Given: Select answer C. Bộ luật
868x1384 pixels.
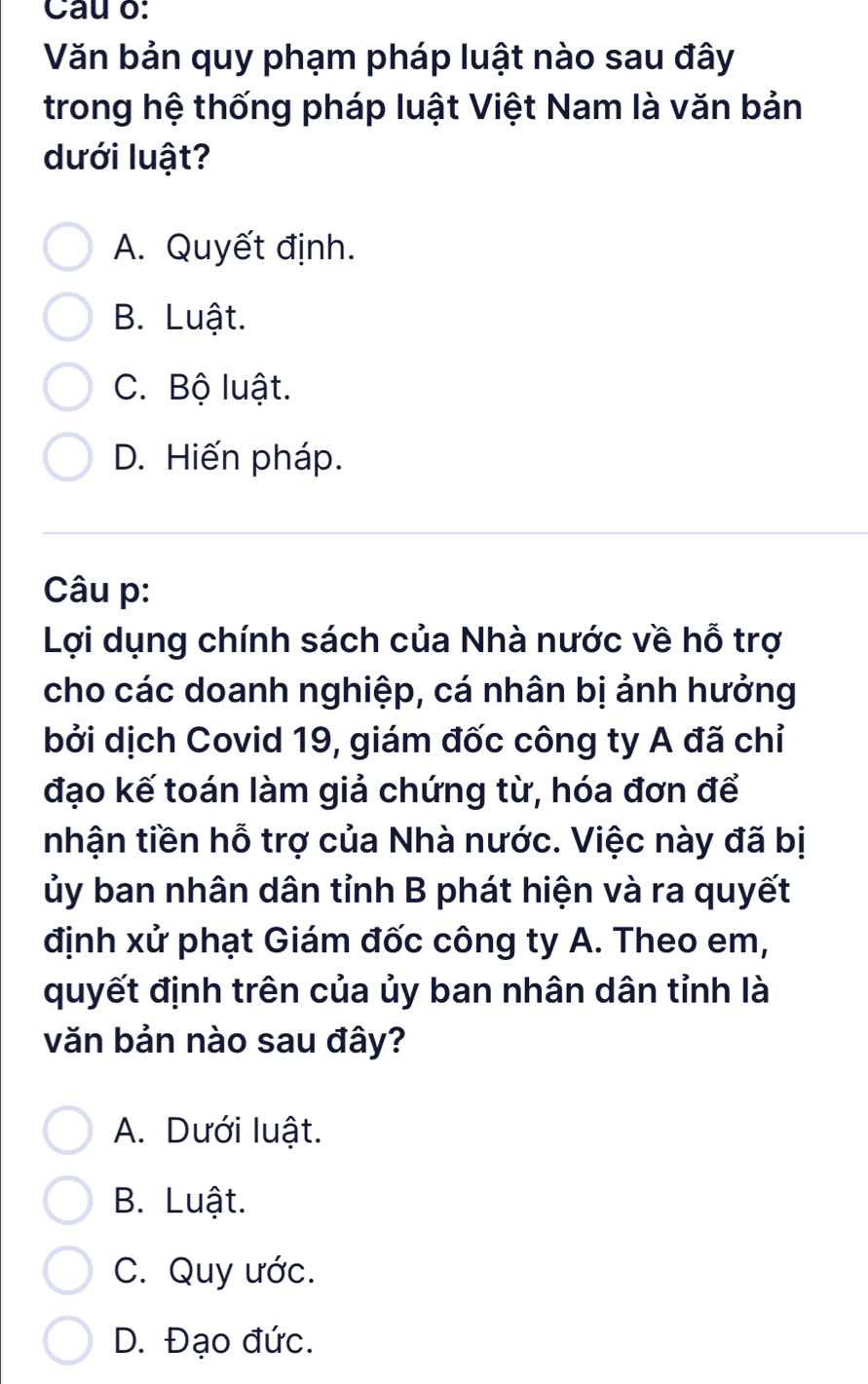Looking at the screenshot, I should (x=68, y=389).
